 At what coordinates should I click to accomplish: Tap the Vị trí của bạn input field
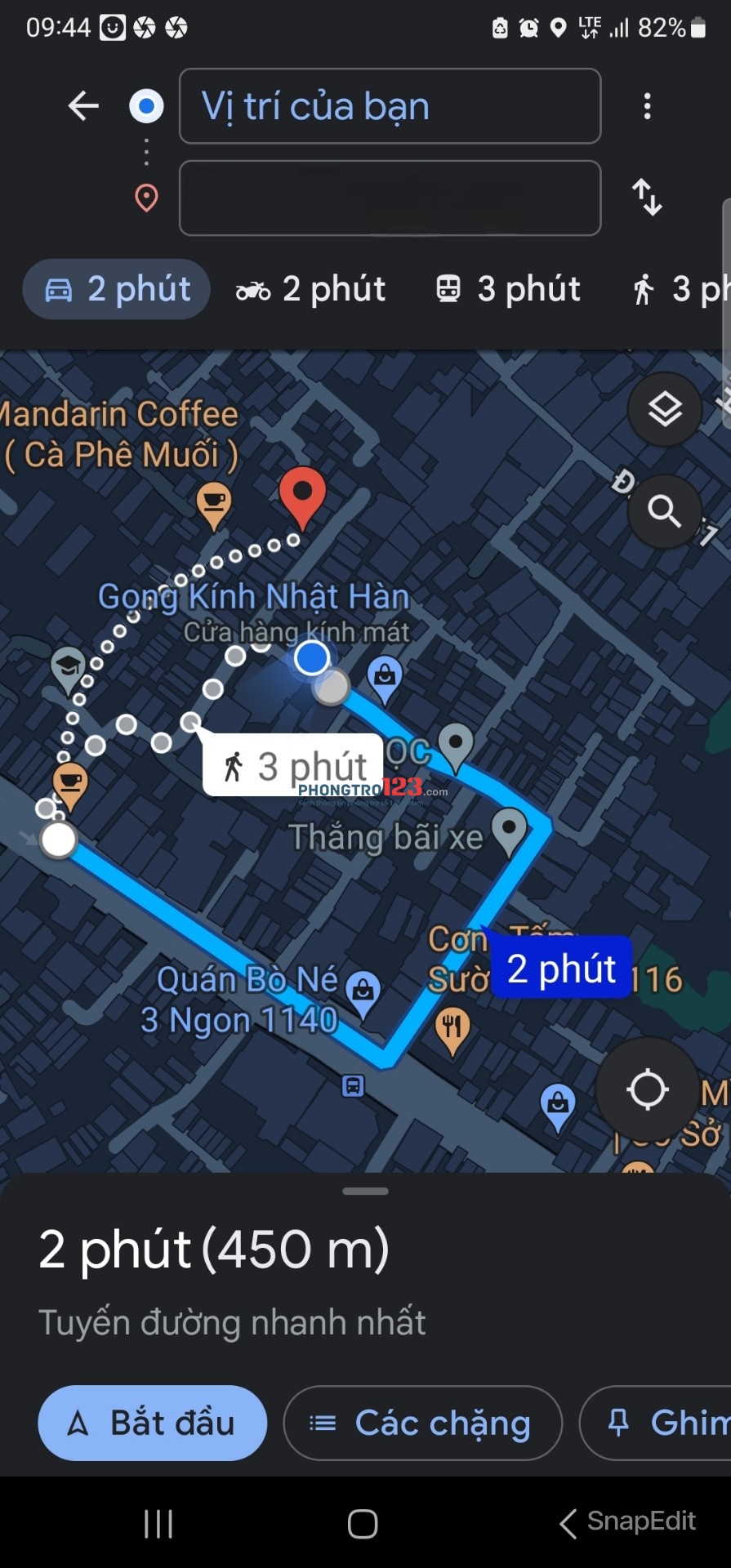(390, 106)
